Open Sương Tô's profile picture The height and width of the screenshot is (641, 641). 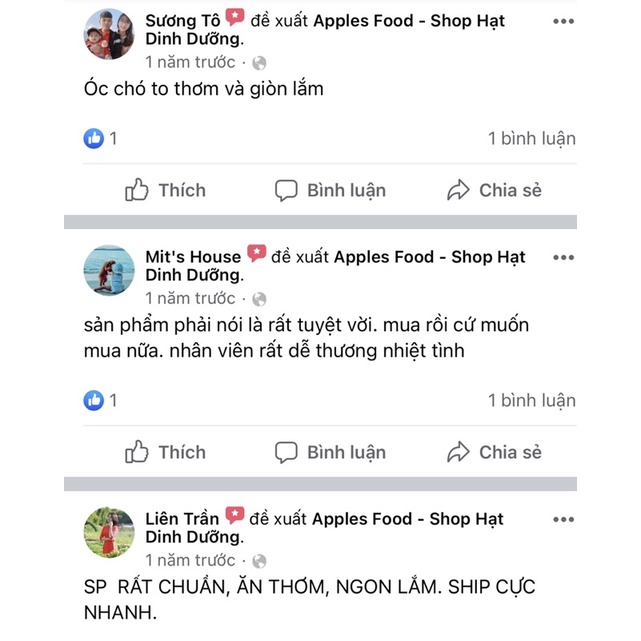109,34
